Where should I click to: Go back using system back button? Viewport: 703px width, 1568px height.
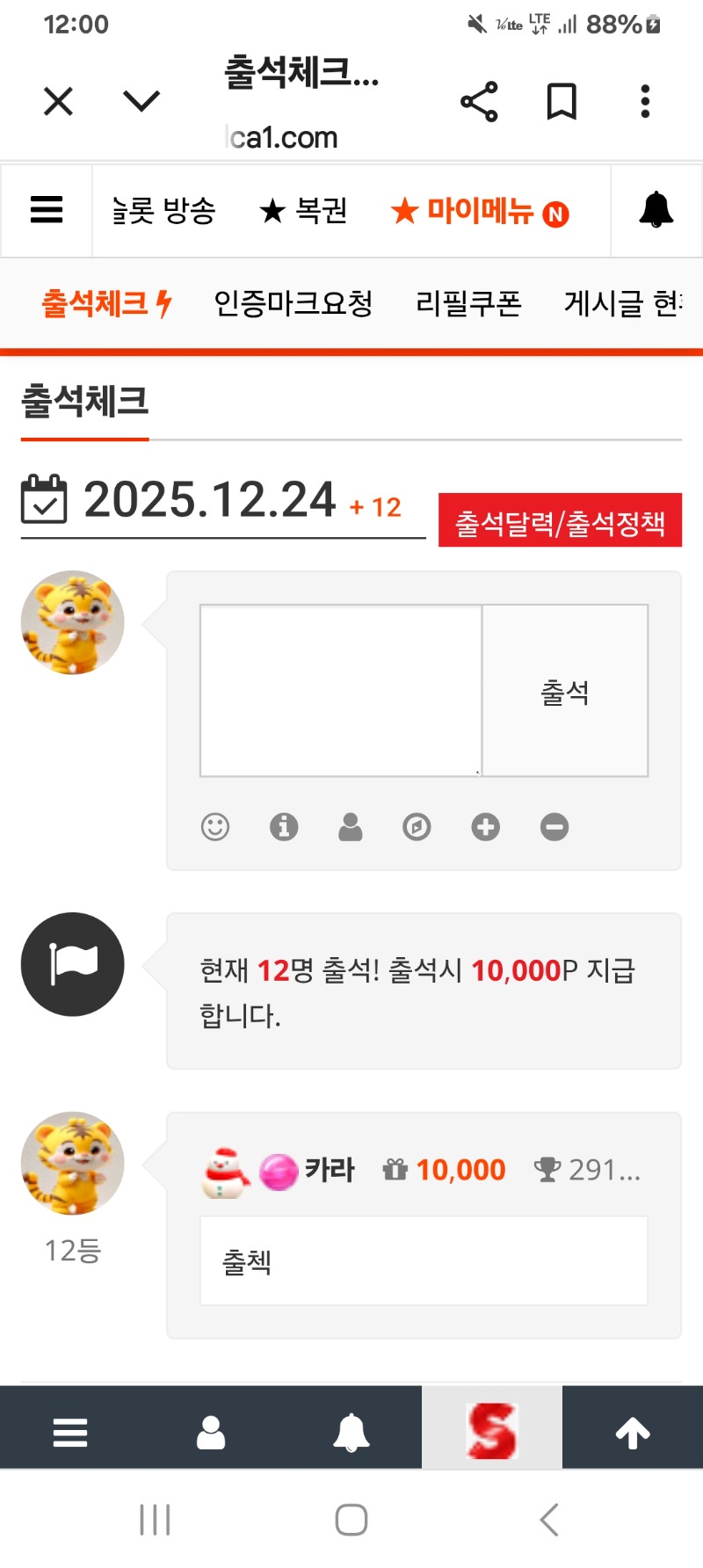coord(549,1520)
